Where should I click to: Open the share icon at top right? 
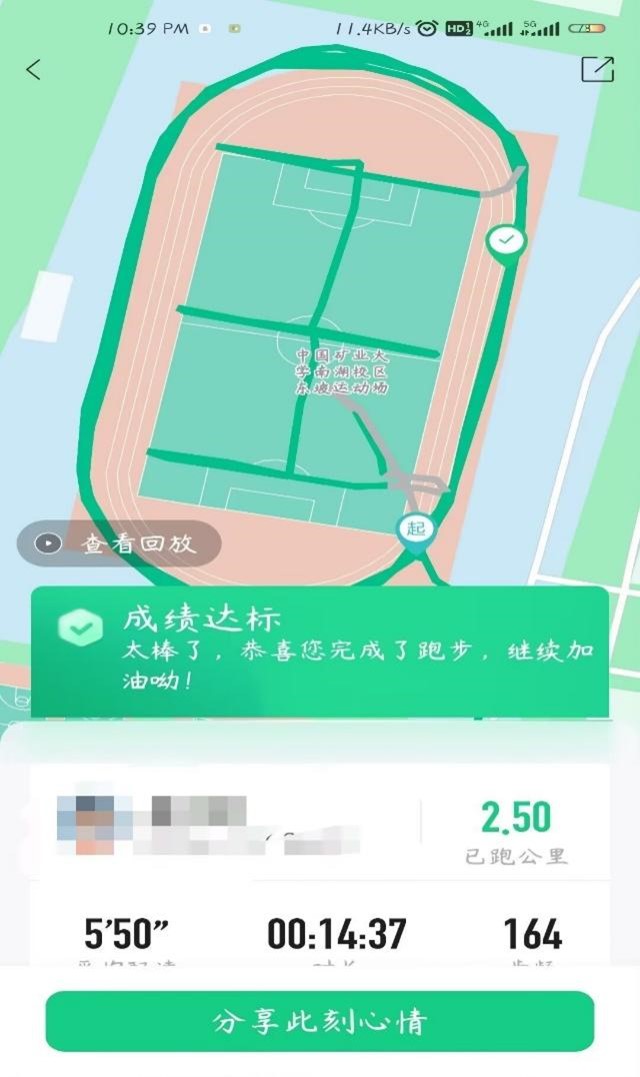click(597, 68)
